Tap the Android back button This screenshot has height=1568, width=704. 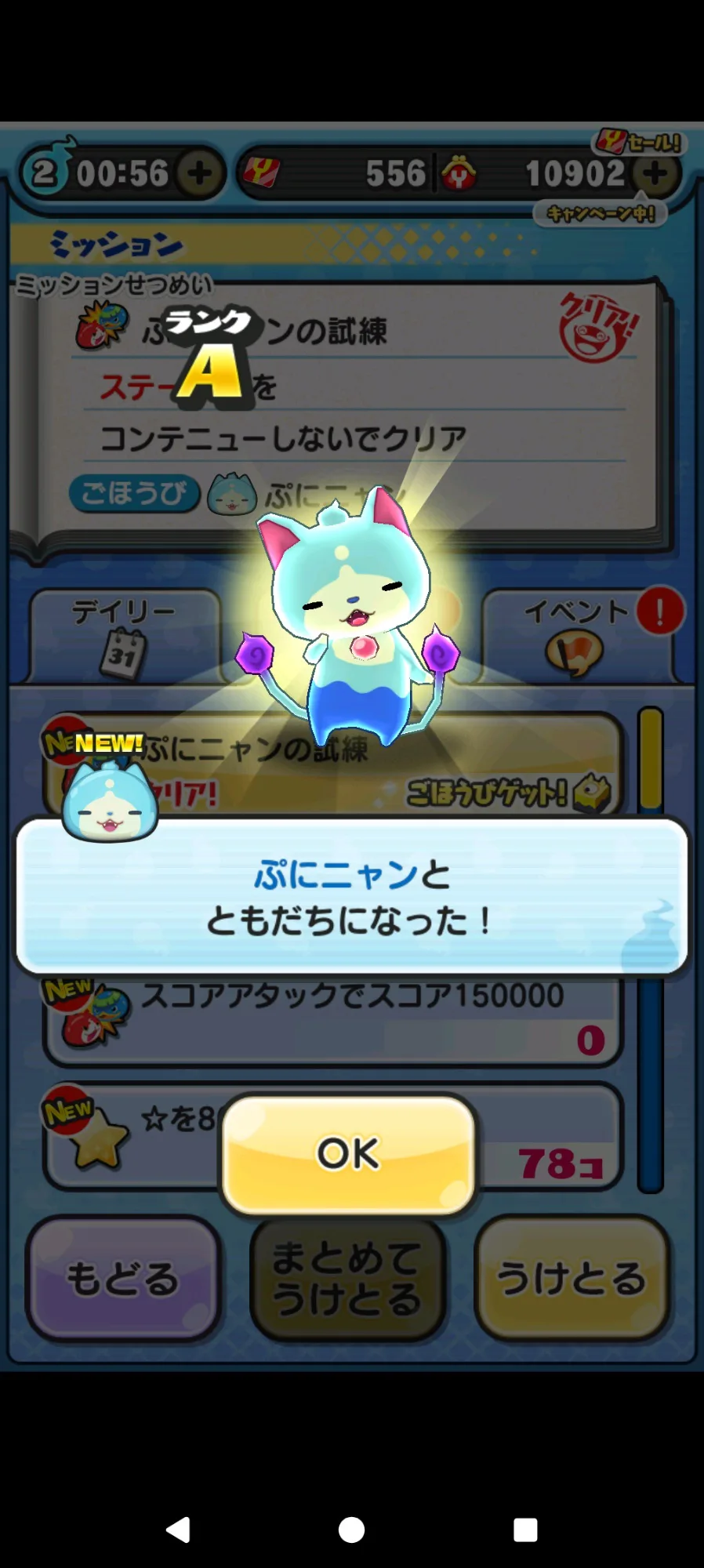178,1530
